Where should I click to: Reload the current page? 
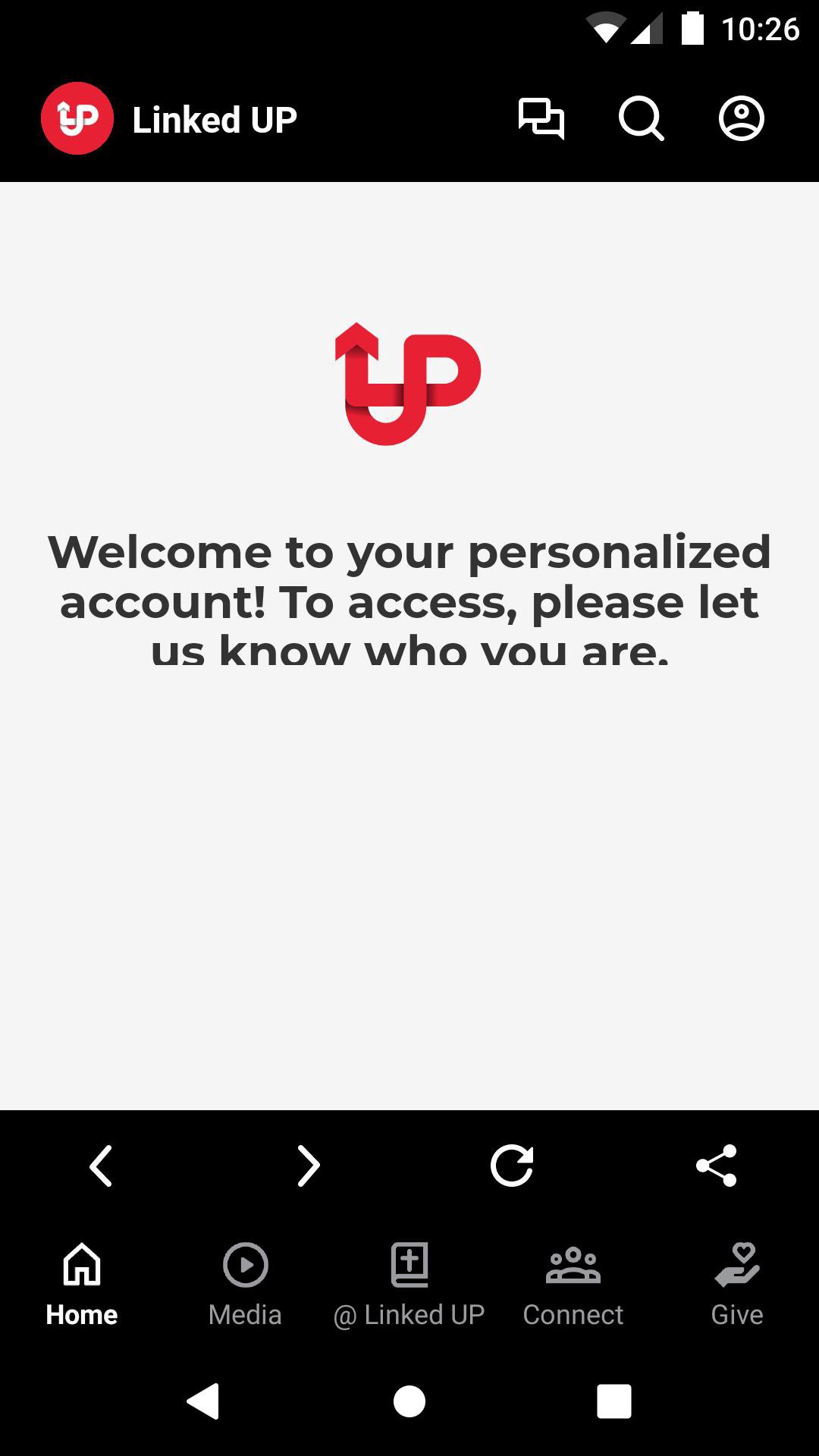(x=512, y=1165)
